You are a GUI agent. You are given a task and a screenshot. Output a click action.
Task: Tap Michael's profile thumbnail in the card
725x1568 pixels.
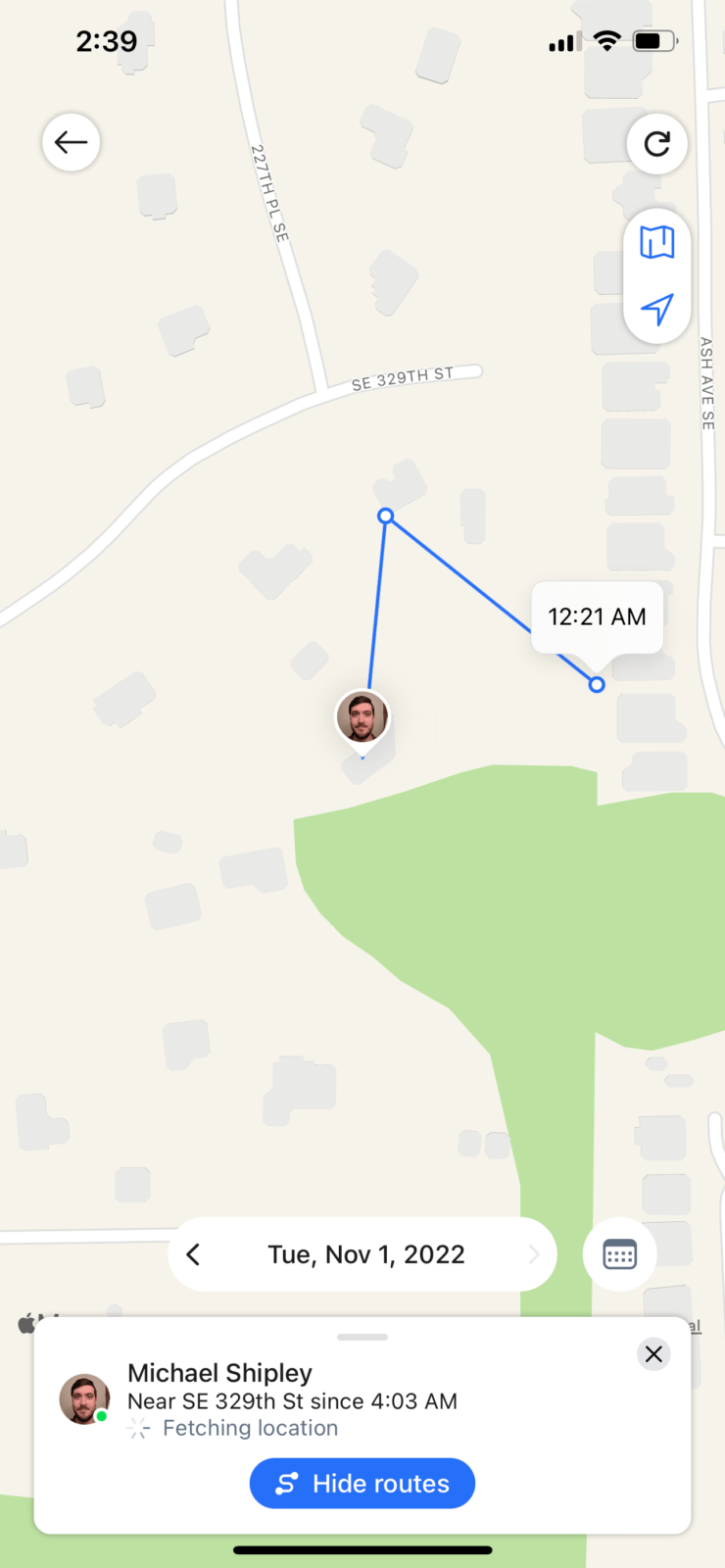tap(84, 1398)
